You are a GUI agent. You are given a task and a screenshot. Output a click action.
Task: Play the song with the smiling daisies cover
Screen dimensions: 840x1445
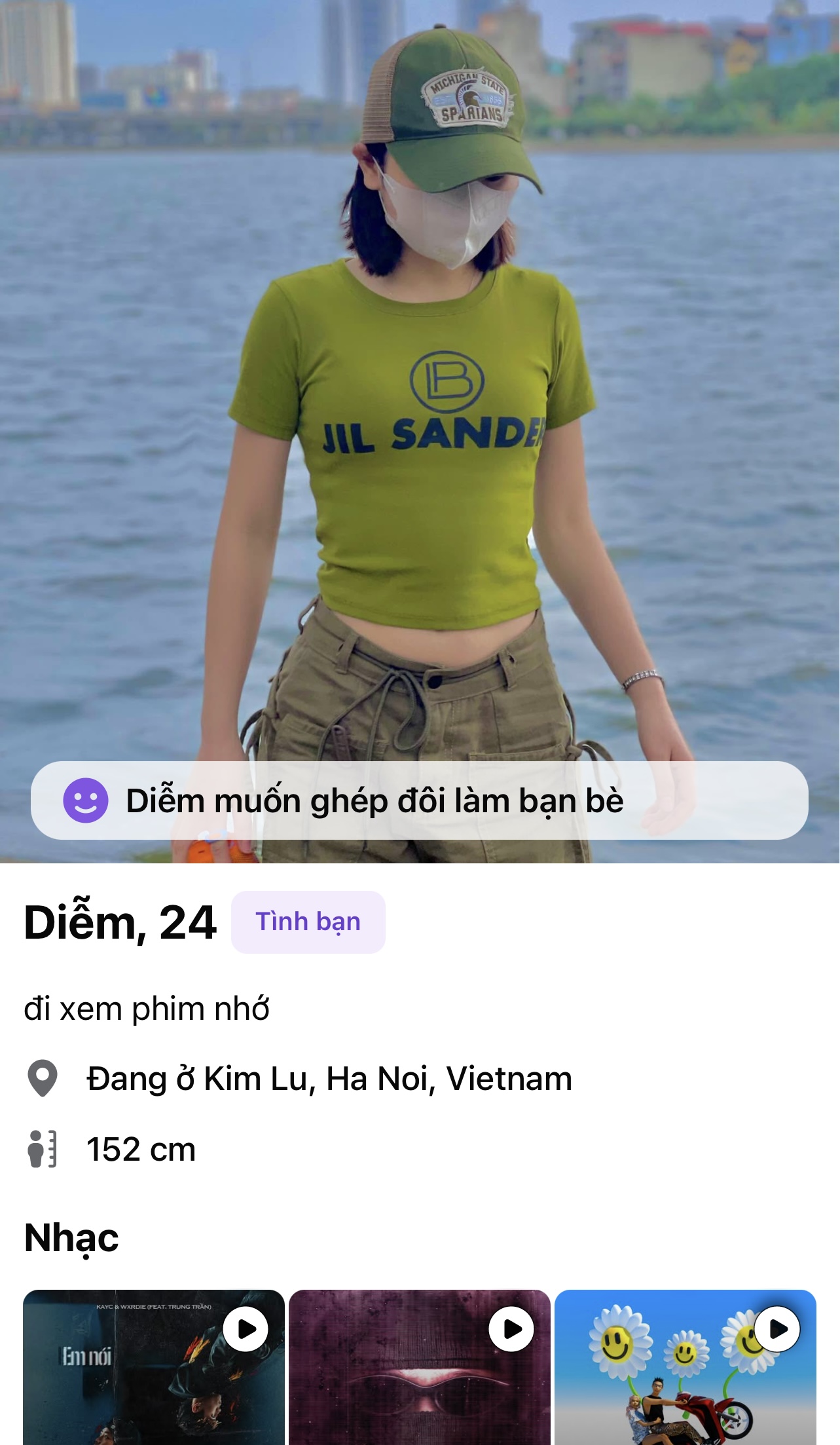coord(777,1329)
